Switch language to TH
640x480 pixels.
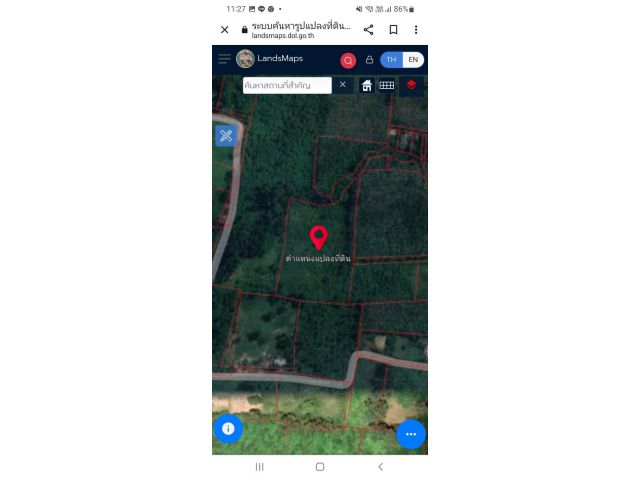[391, 60]
